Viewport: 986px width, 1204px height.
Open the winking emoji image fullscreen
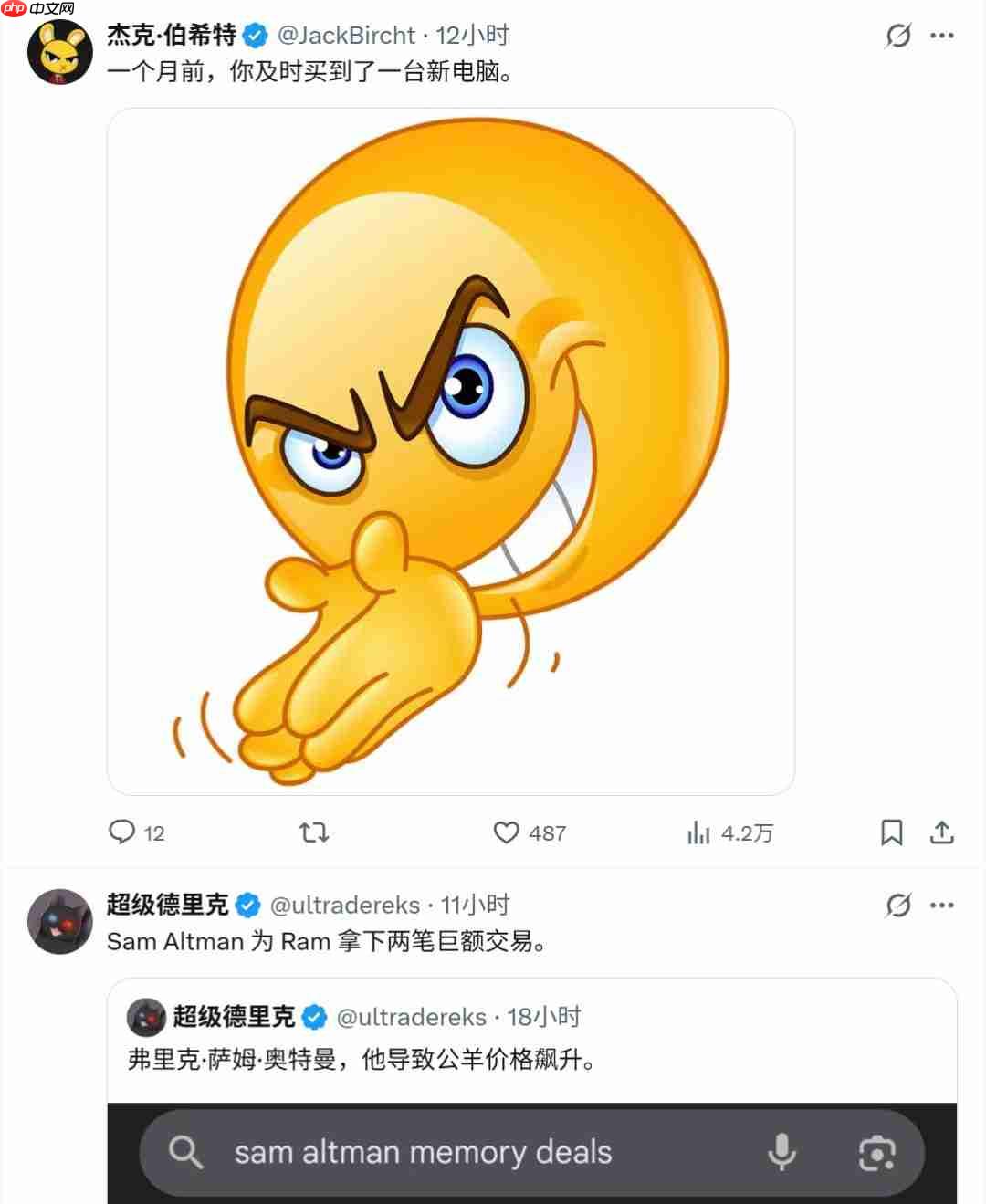click(x=451, y=447)
